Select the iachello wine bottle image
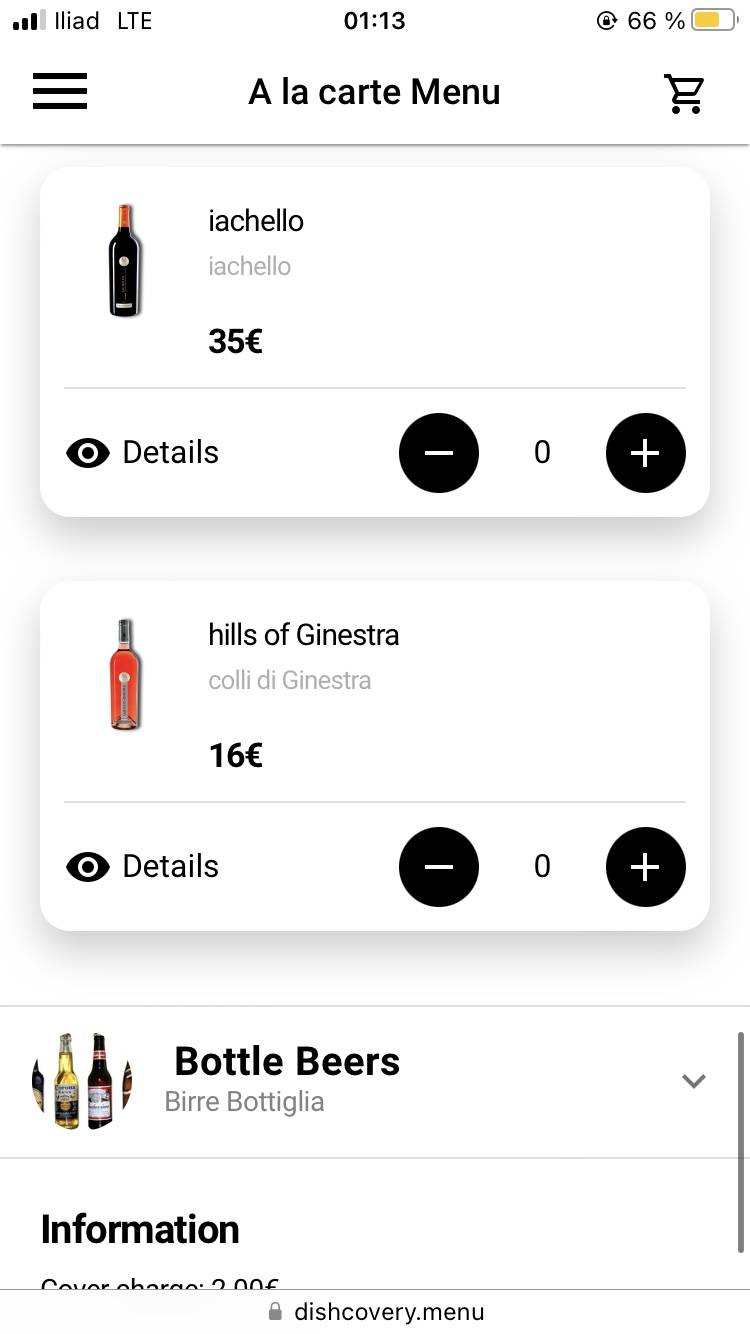 [x=123, y=260]
